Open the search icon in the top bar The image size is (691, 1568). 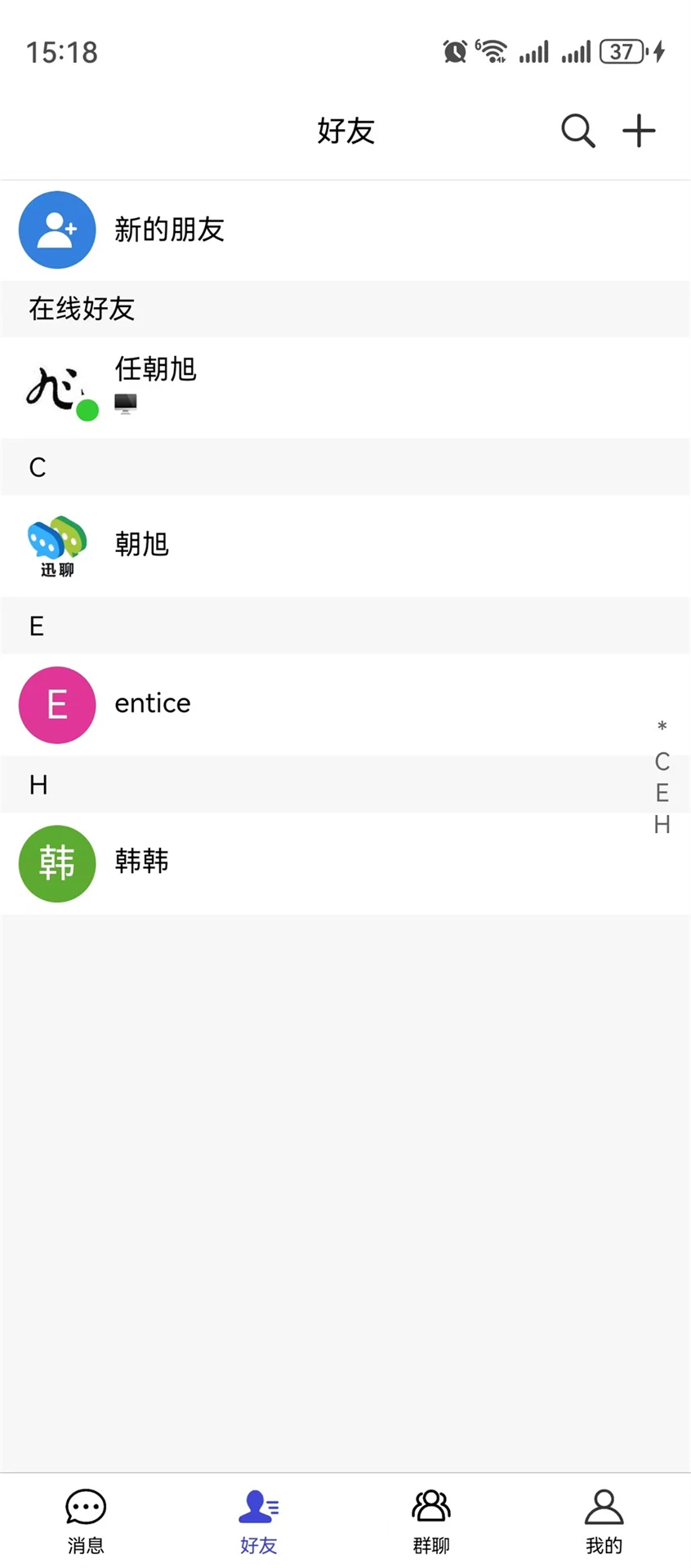click(577, 131)
